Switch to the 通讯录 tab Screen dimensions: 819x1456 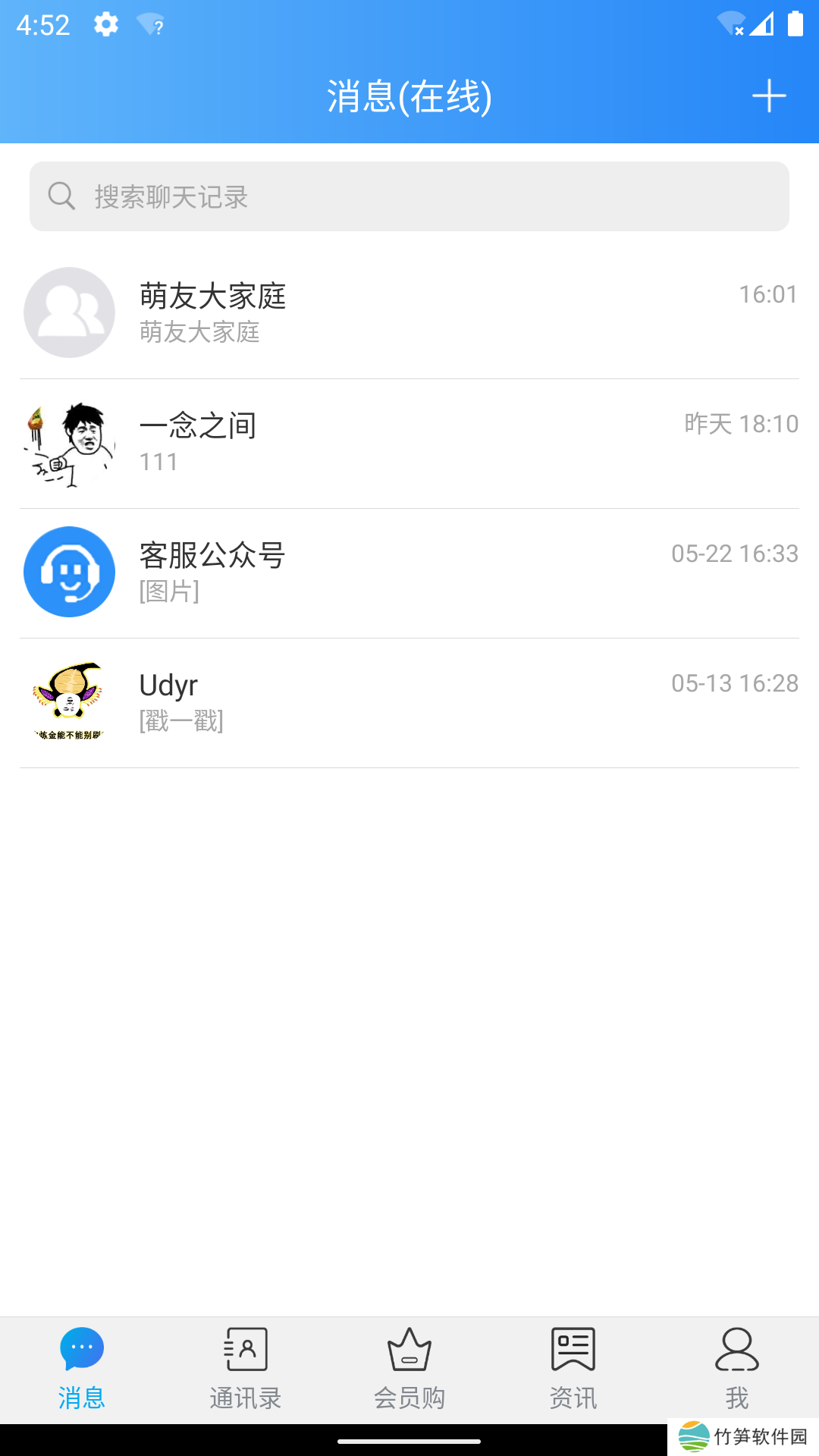246,1369
